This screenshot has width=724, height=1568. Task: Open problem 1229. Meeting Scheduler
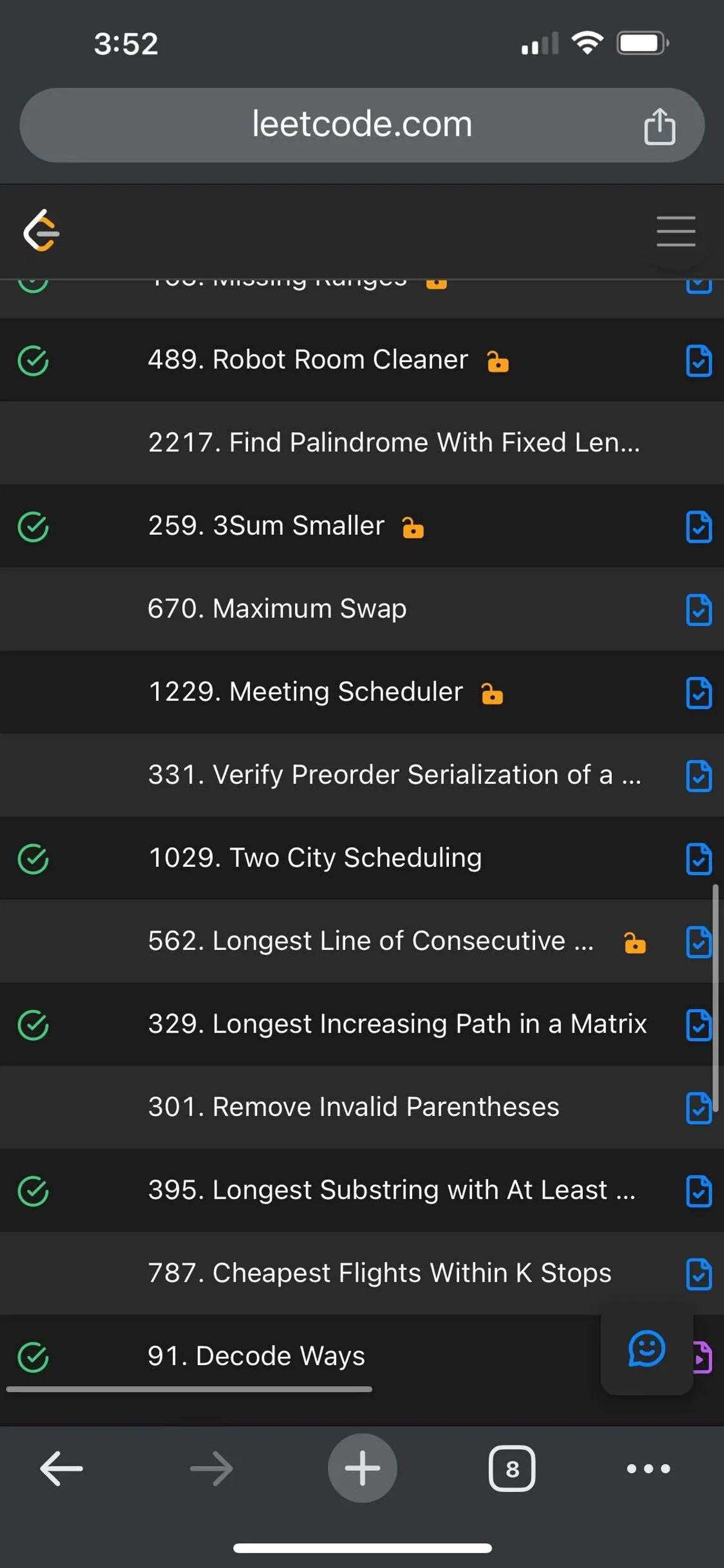click(305, 692)
